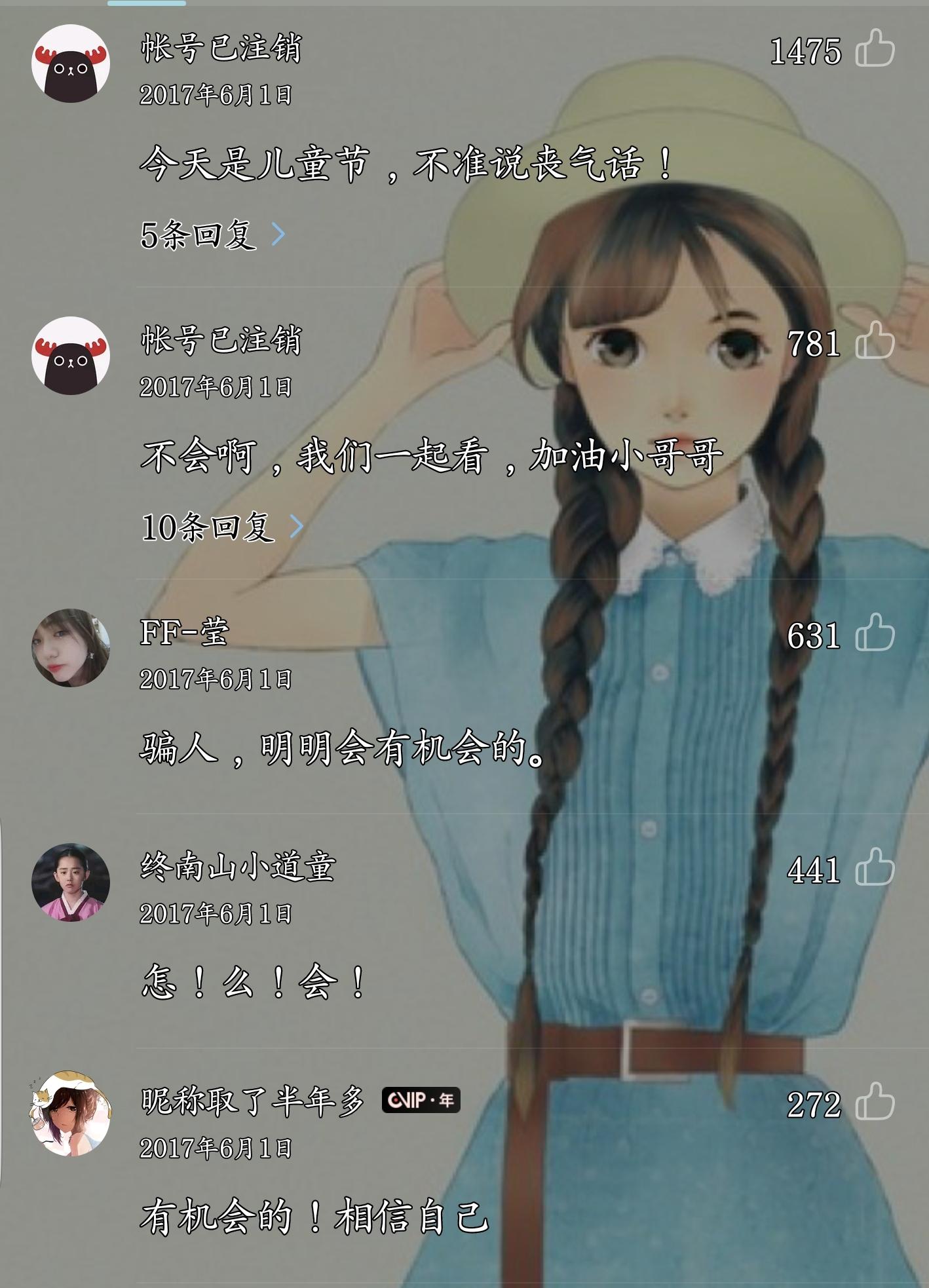Like 终南山小道童's comment
Screen dimensions: 929x1288
875,867
